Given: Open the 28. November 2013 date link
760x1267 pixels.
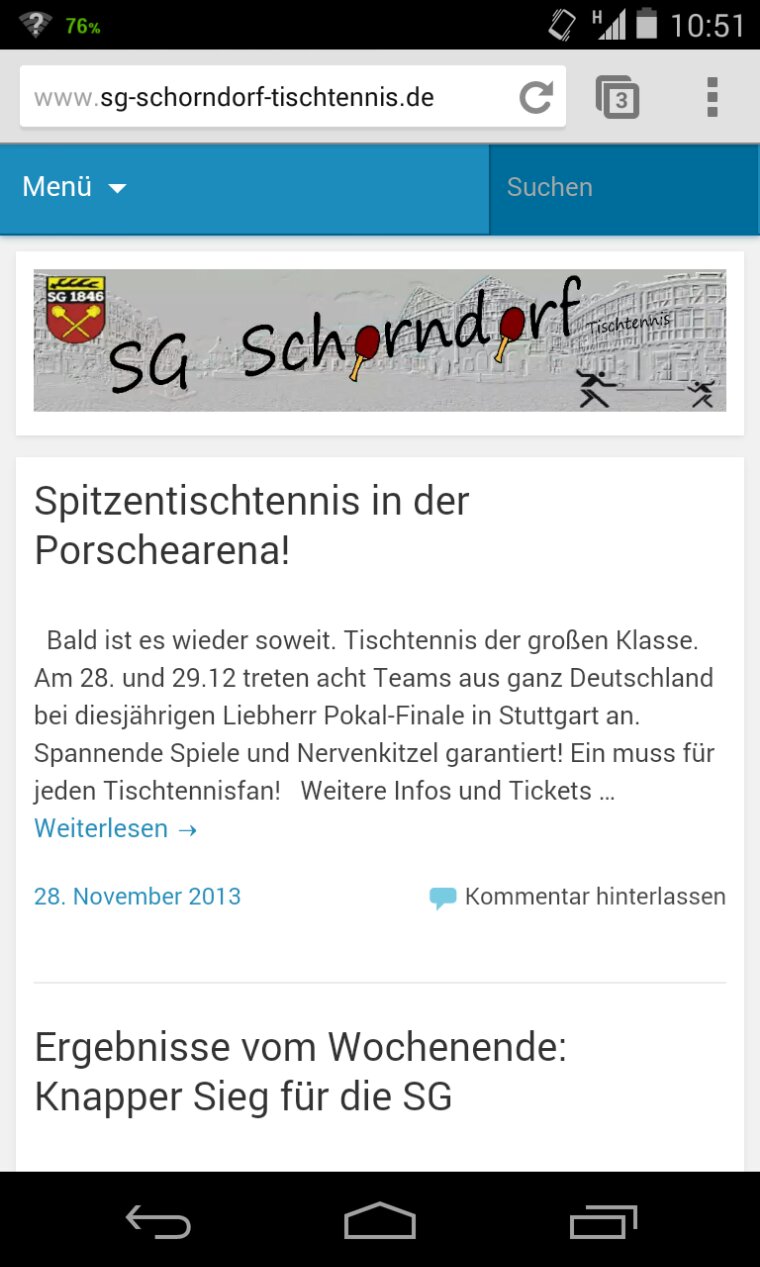Looking at the screenshot, I should (137, 896).
